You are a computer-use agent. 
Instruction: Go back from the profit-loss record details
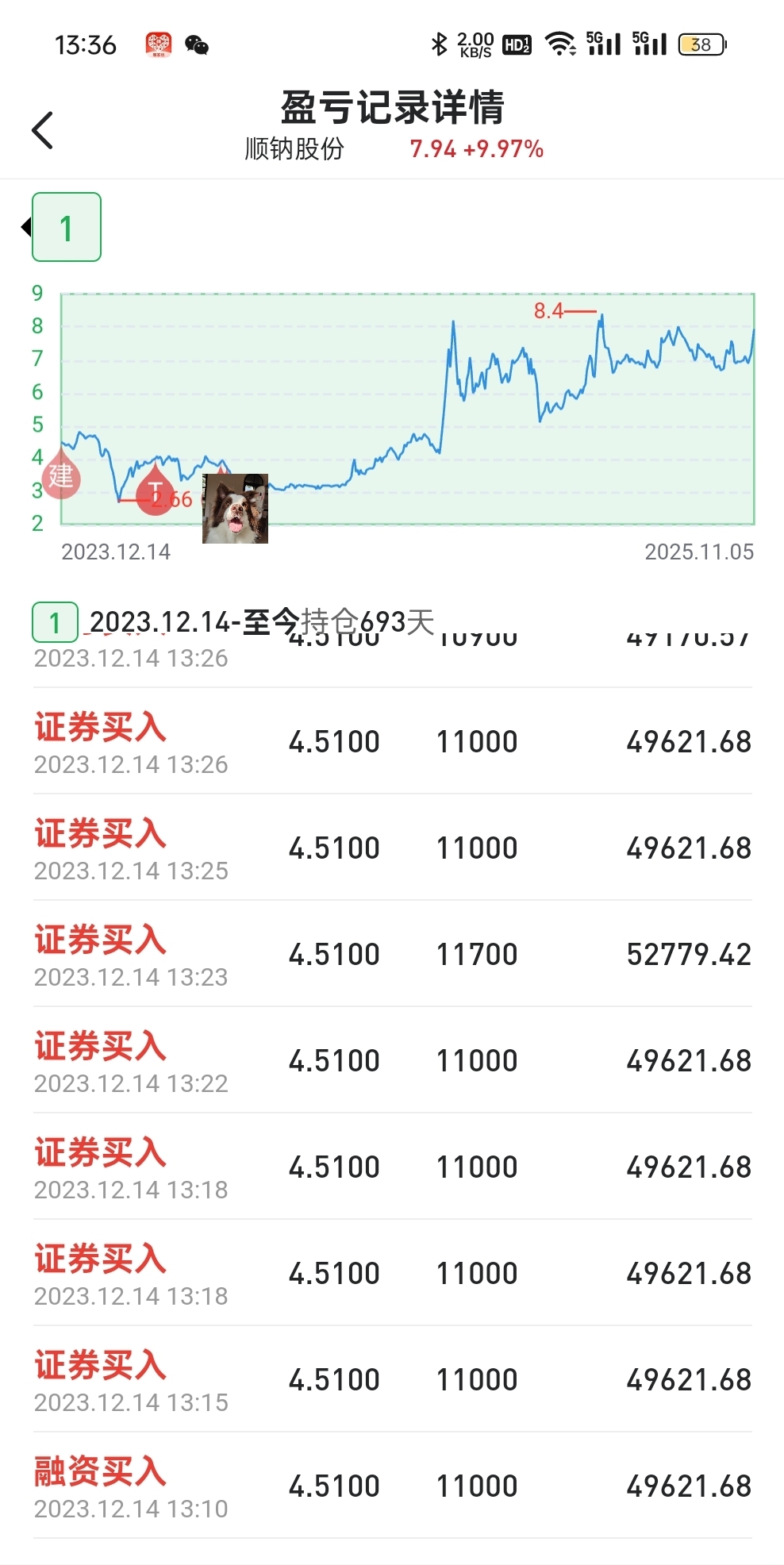click(x=43, y=130)
